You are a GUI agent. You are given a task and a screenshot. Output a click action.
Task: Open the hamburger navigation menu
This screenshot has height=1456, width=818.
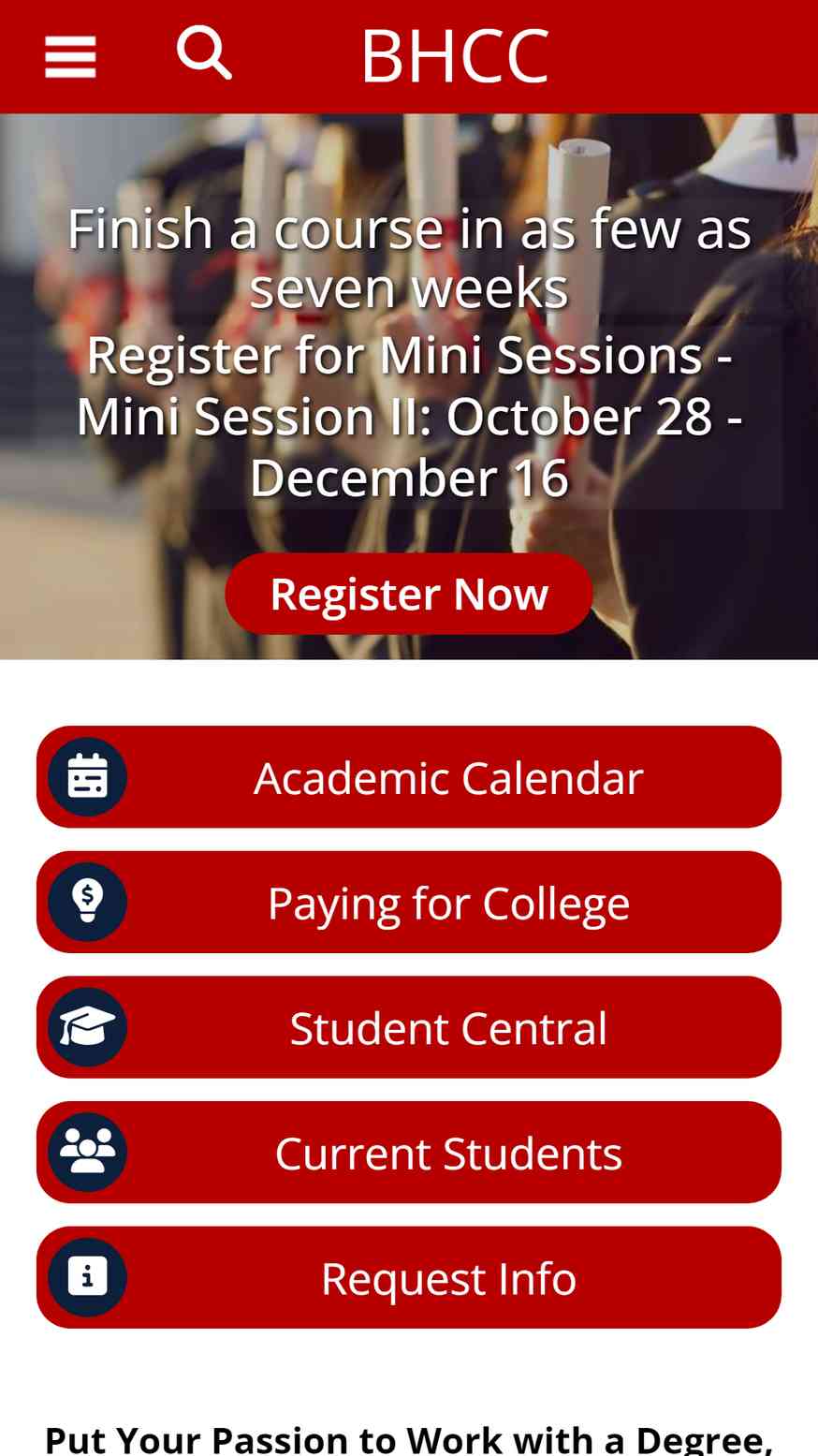pyautogui.click(x=70, y=57)
